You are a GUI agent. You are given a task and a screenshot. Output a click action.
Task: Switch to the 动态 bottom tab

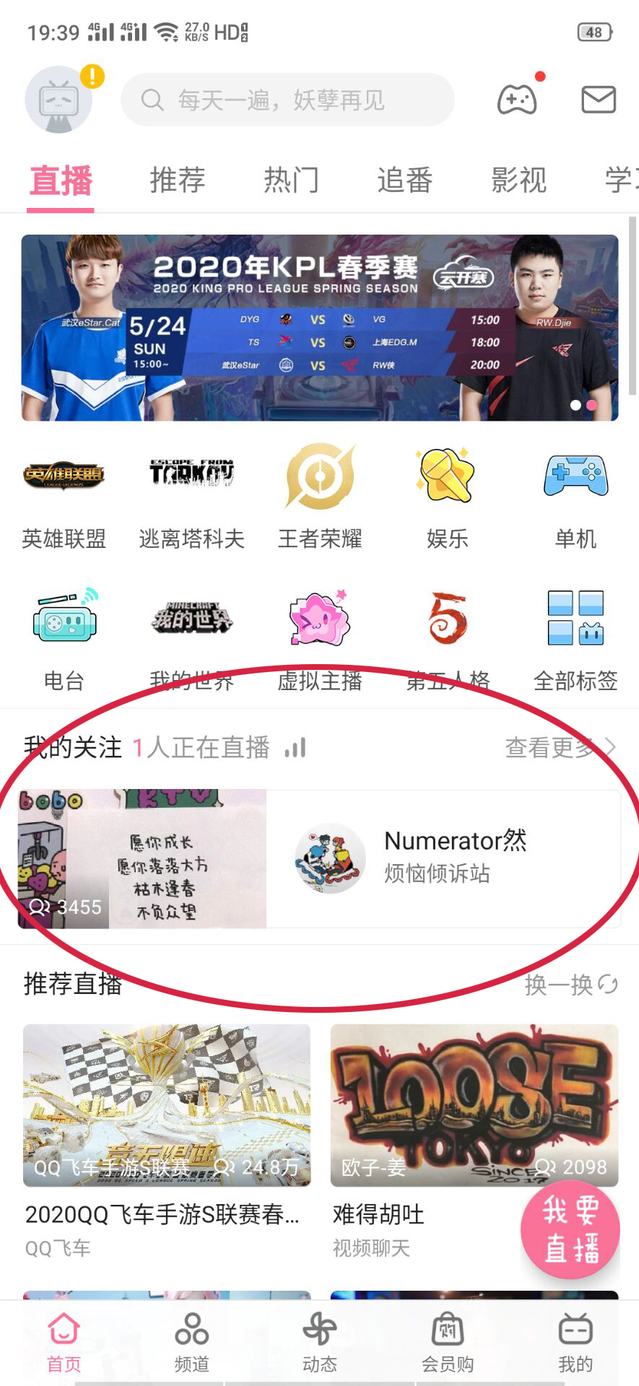(x=319, y=1342)
